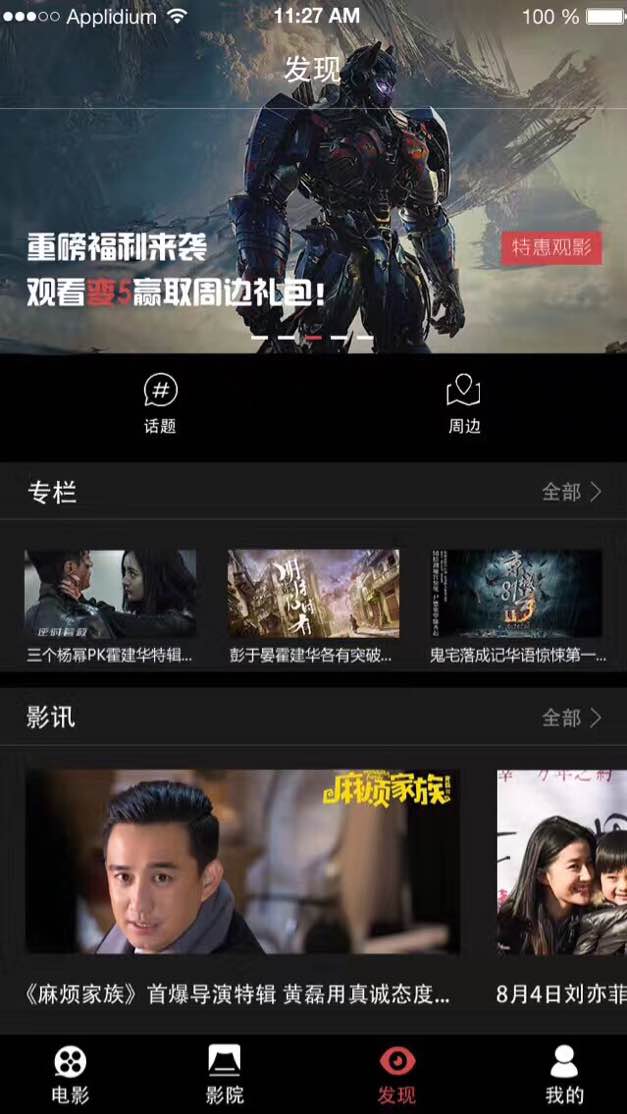Open the 《麻烦家族》首爆导演特辑 news card
The image size is (627, 1114).
click(x=243, y=885)
